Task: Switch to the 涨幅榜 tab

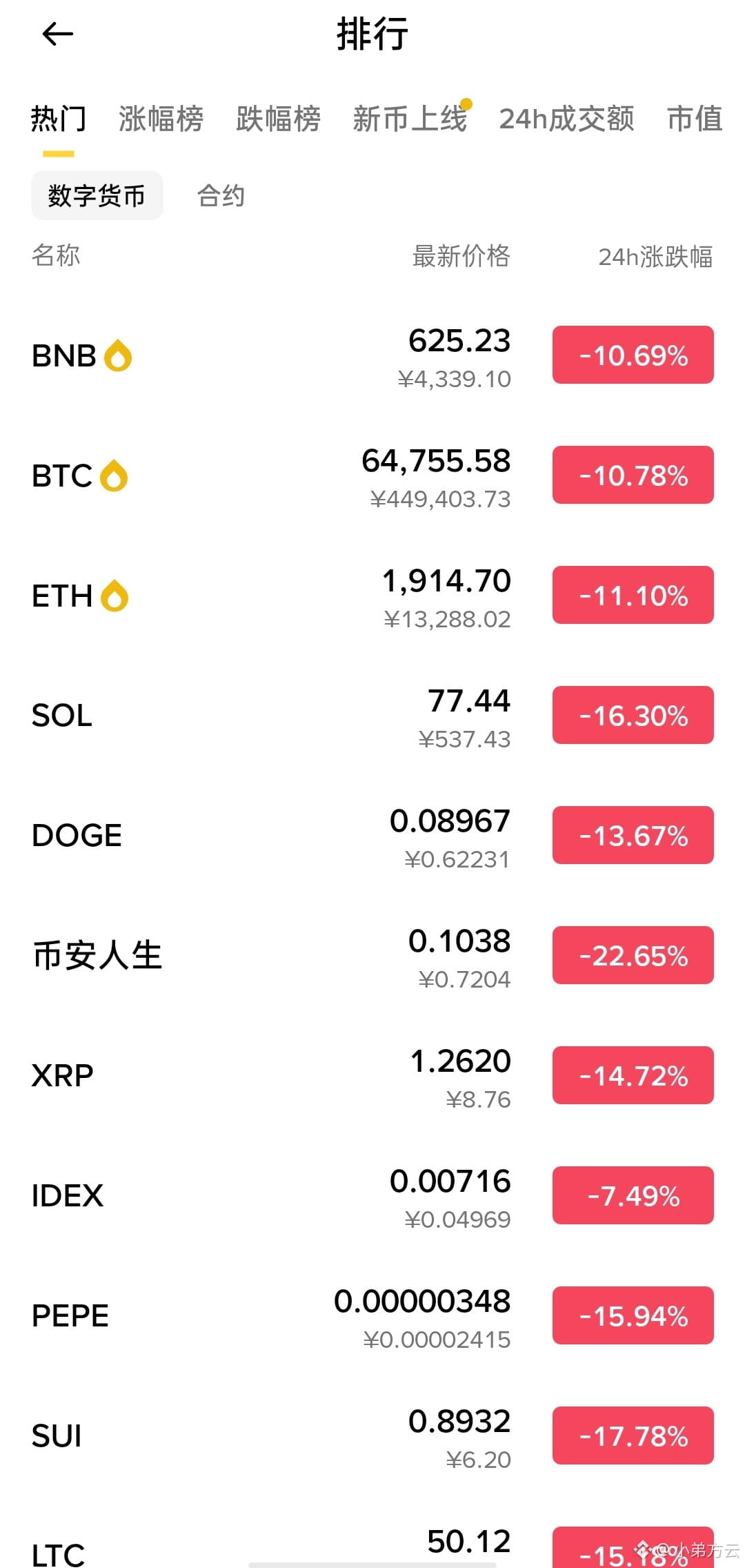Action: click(161, 119)
